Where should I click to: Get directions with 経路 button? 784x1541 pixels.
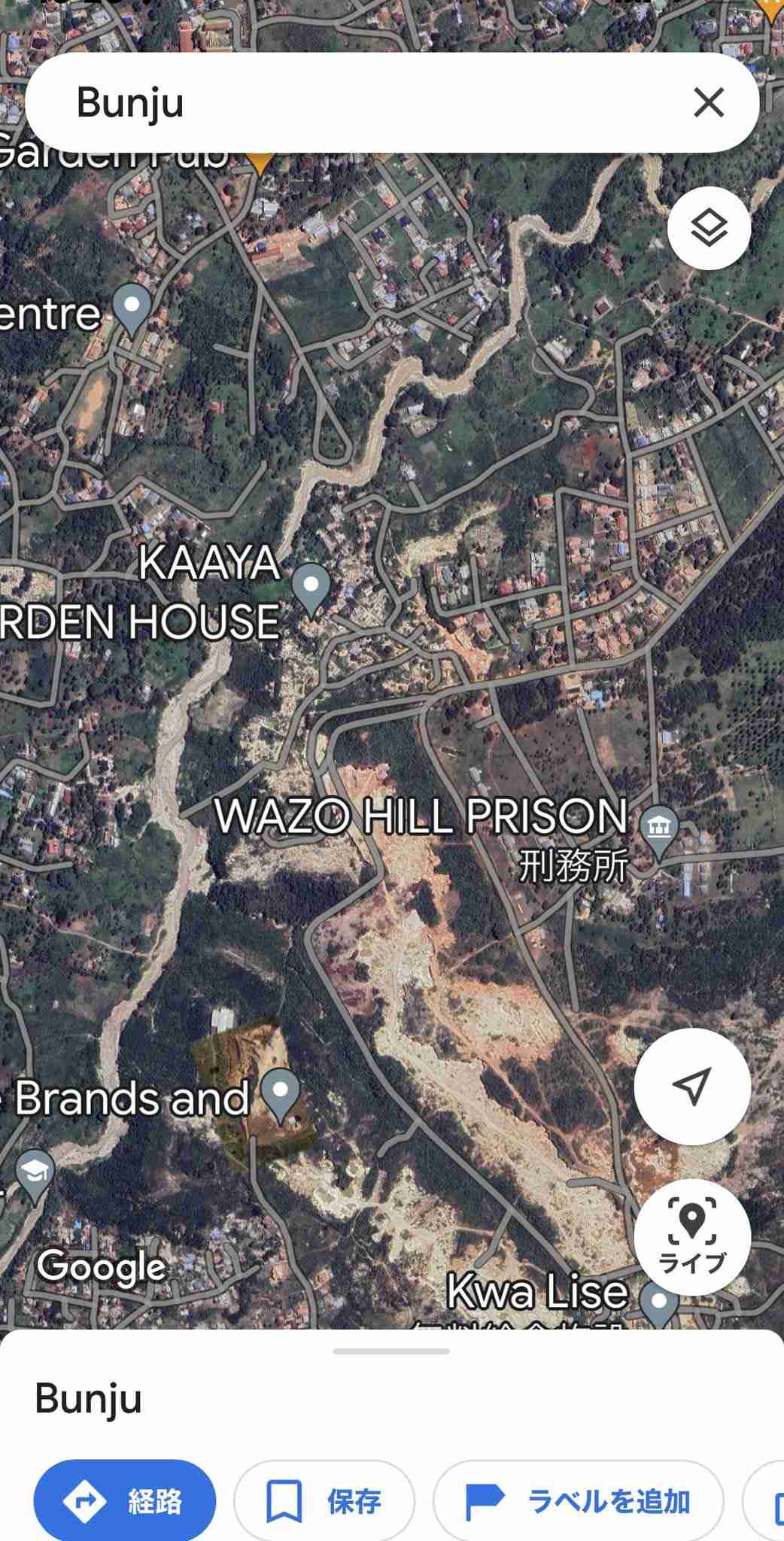[x=125, y=1501]
